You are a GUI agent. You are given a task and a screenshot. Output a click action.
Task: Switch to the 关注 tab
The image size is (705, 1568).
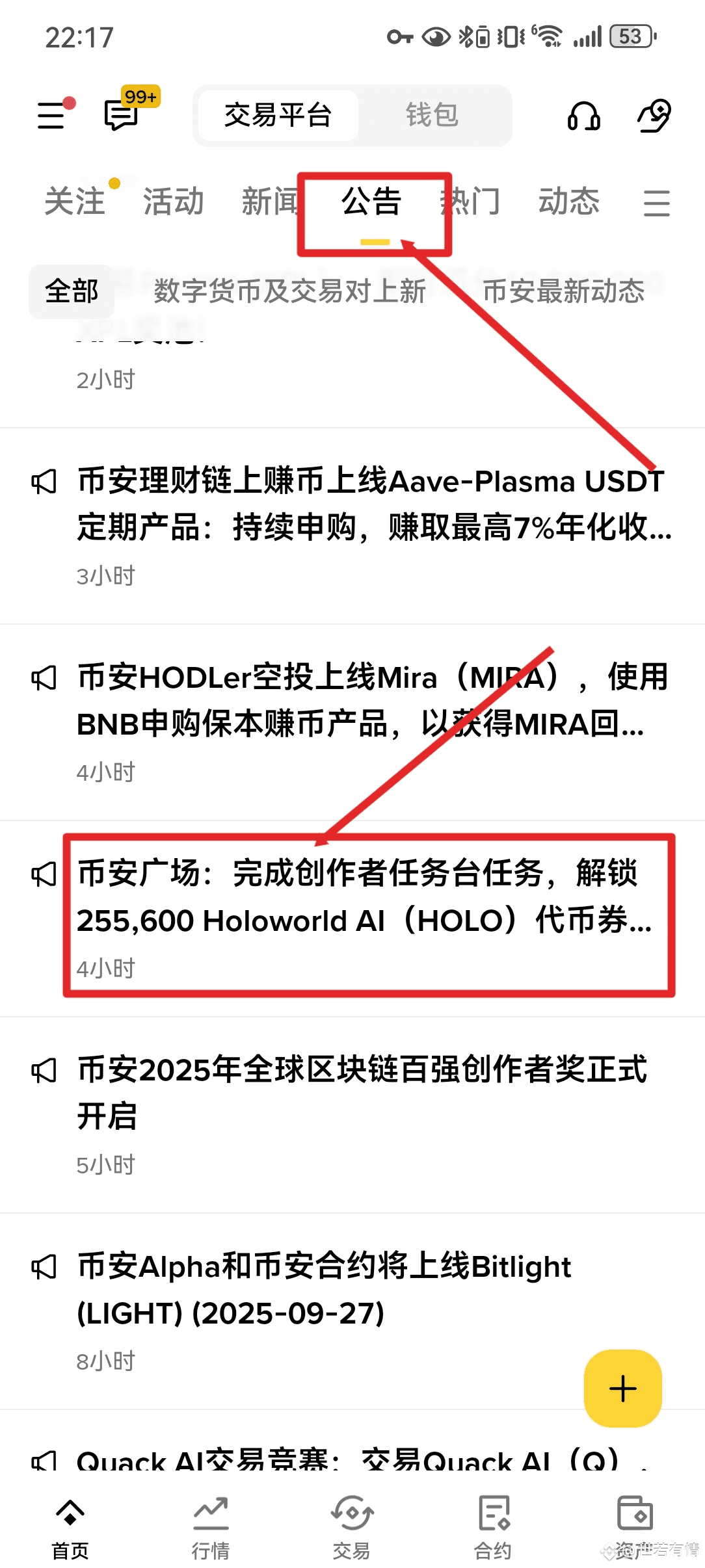coord(75,201)
